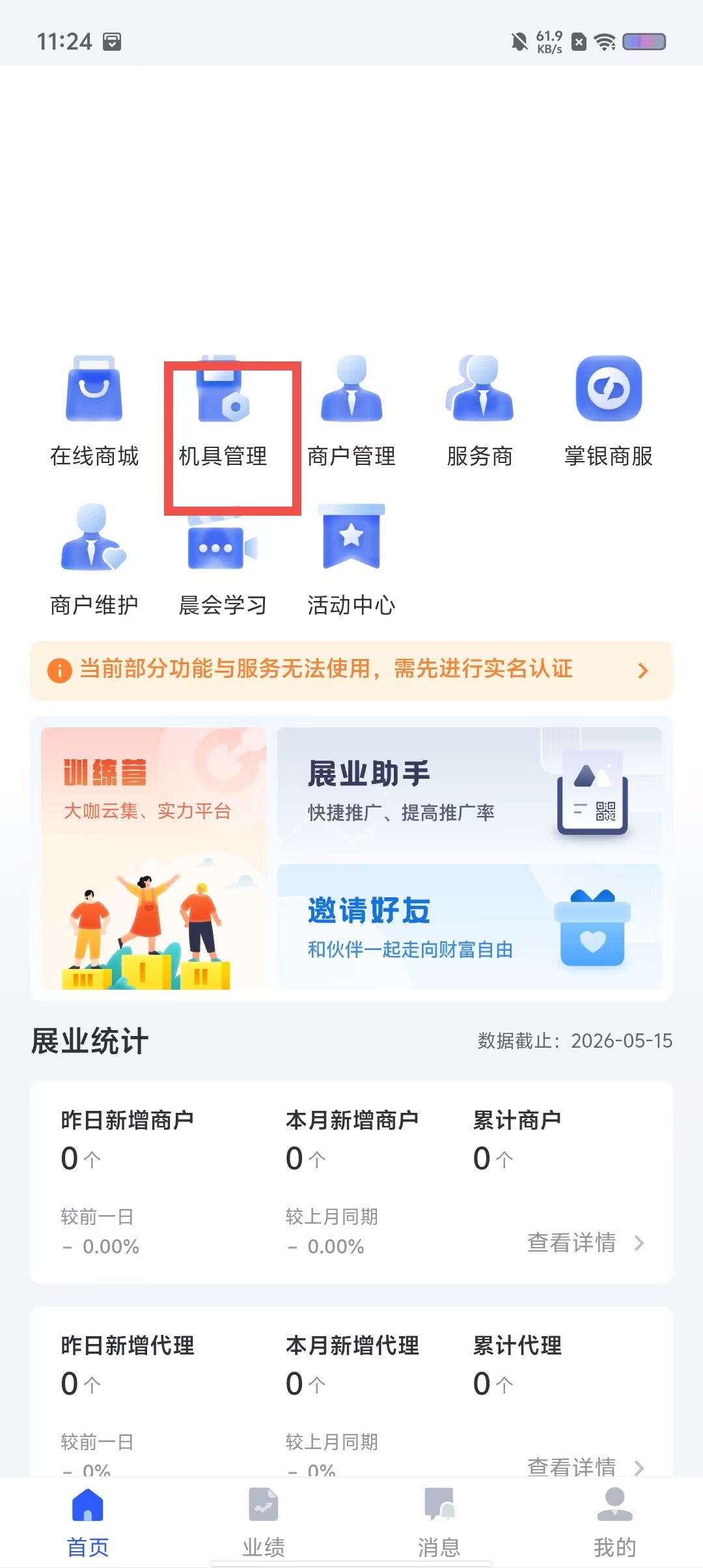Image resolution: width=703 pixels, height=1568 pixels.
Task: Launch 掌银商服
Action: (609, 411)
